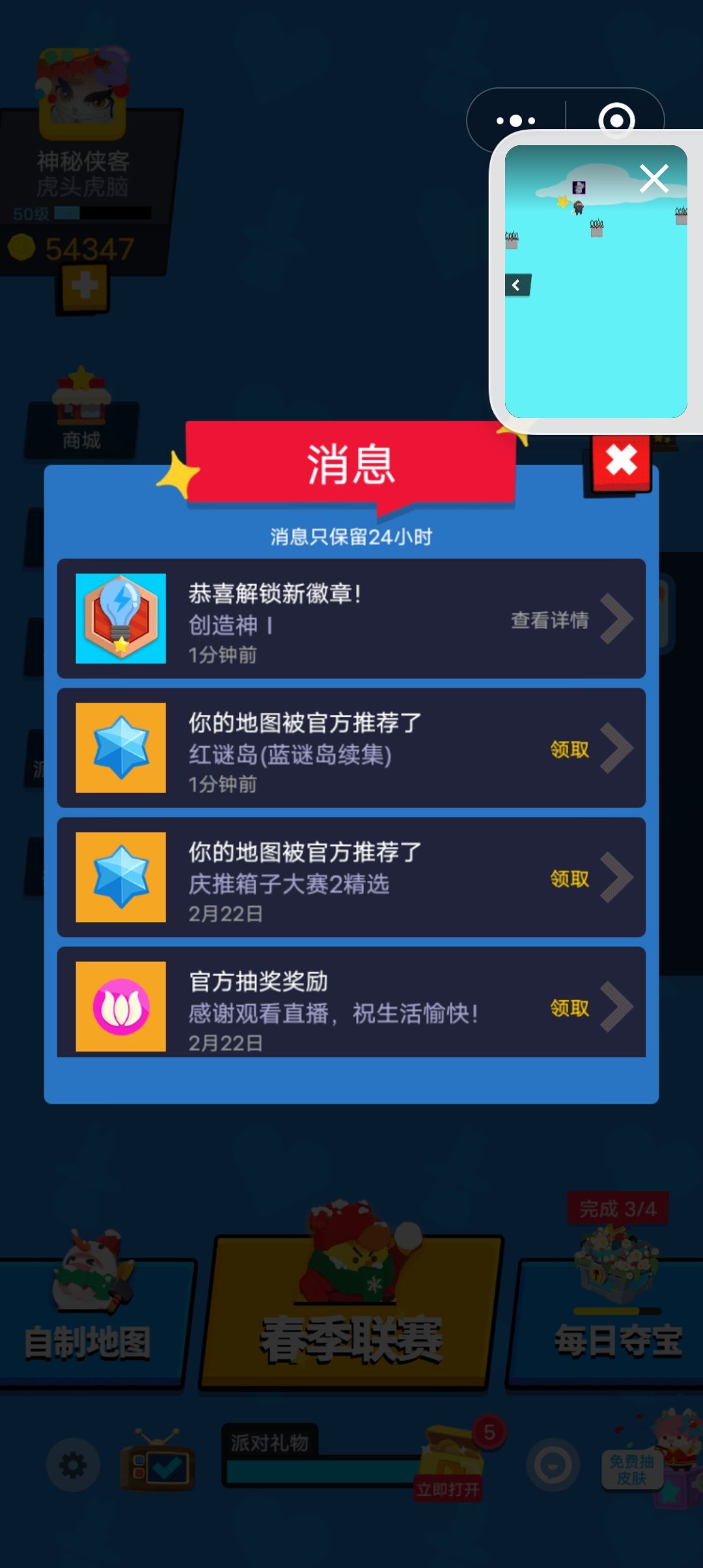Open the 恭喜解锁新徽章 badge message

[351, 619]
